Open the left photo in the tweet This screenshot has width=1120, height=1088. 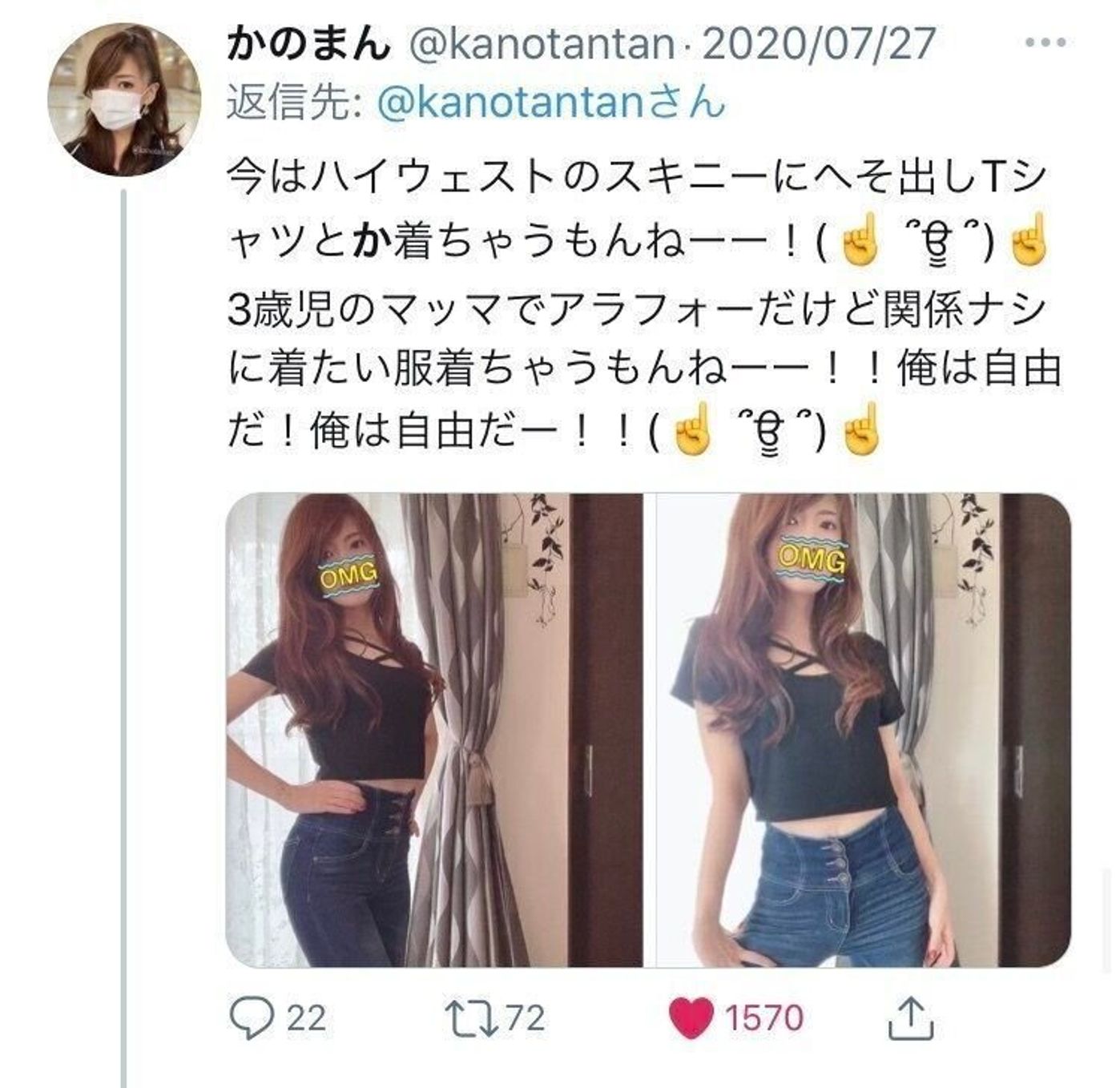434,729
